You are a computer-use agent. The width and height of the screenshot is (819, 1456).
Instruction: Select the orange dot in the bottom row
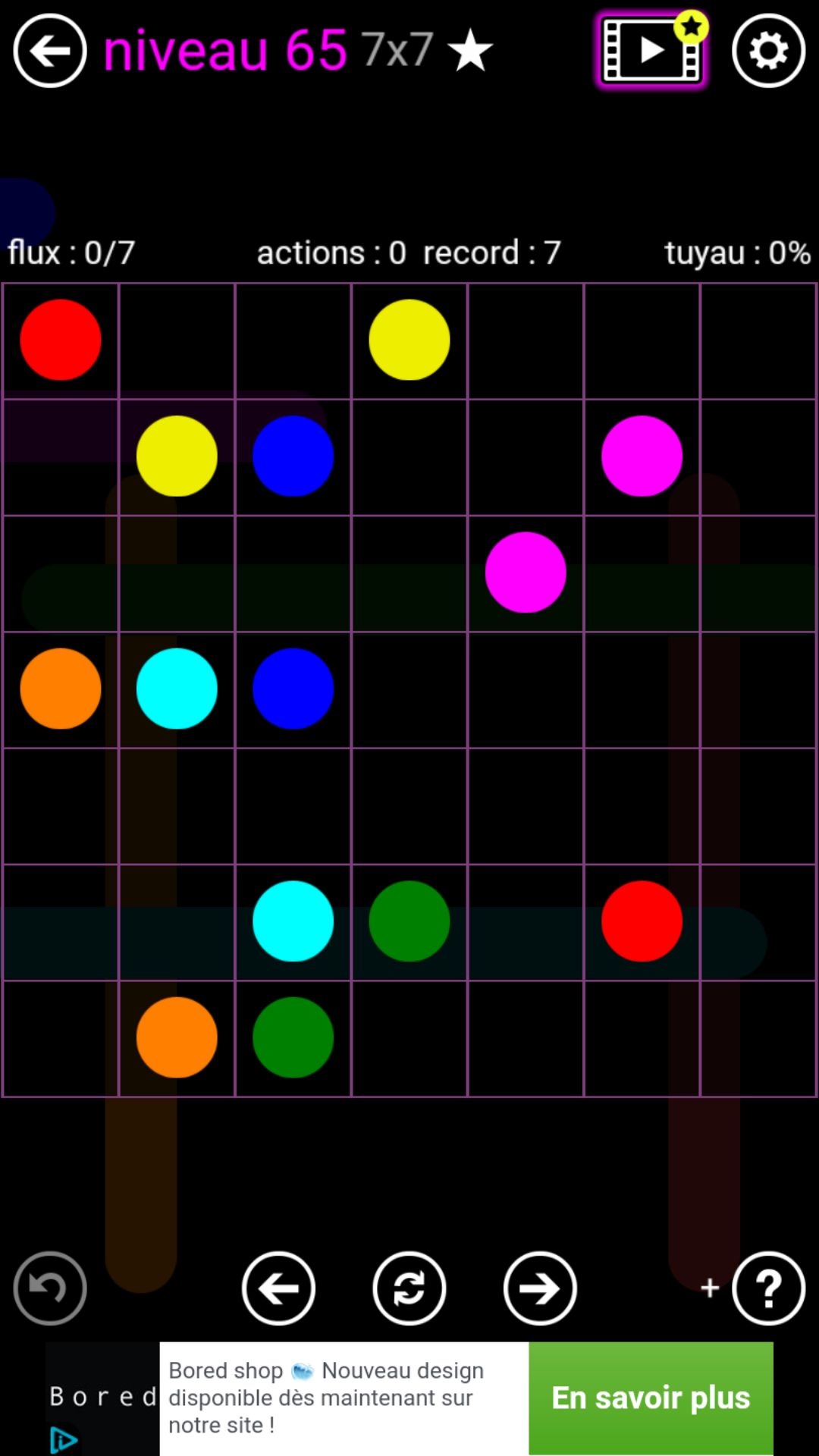(x=177, y=1037)
